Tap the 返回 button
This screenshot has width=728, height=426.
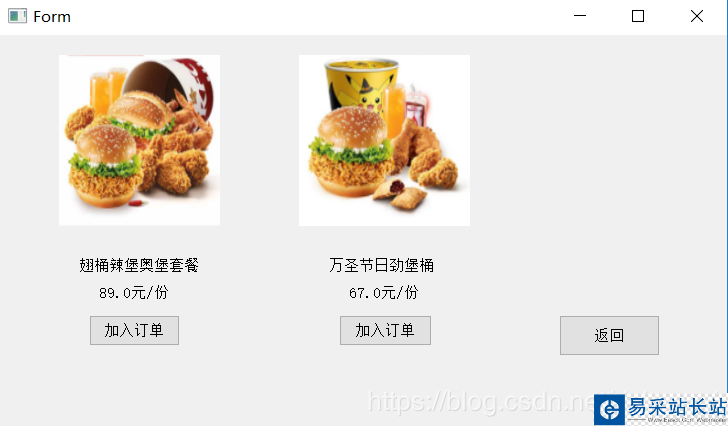[x=609, y=336]
